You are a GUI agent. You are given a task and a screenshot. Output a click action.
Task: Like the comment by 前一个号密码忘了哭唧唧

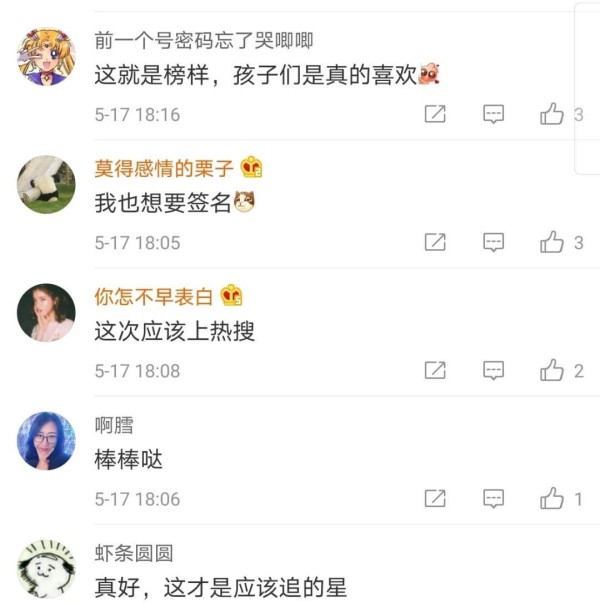pos(552,114)
